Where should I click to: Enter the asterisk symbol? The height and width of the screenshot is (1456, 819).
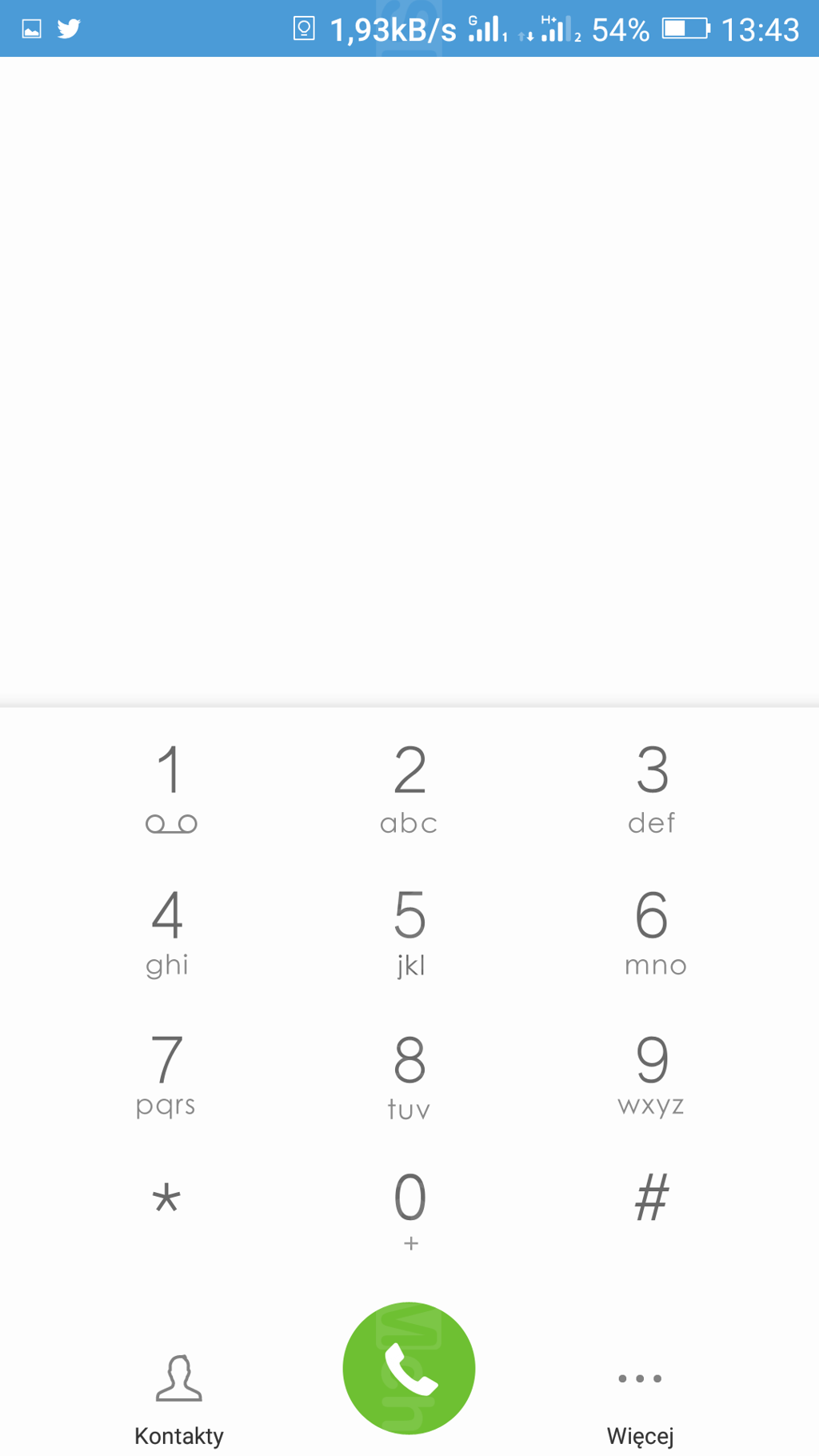tap(166, 1200)
